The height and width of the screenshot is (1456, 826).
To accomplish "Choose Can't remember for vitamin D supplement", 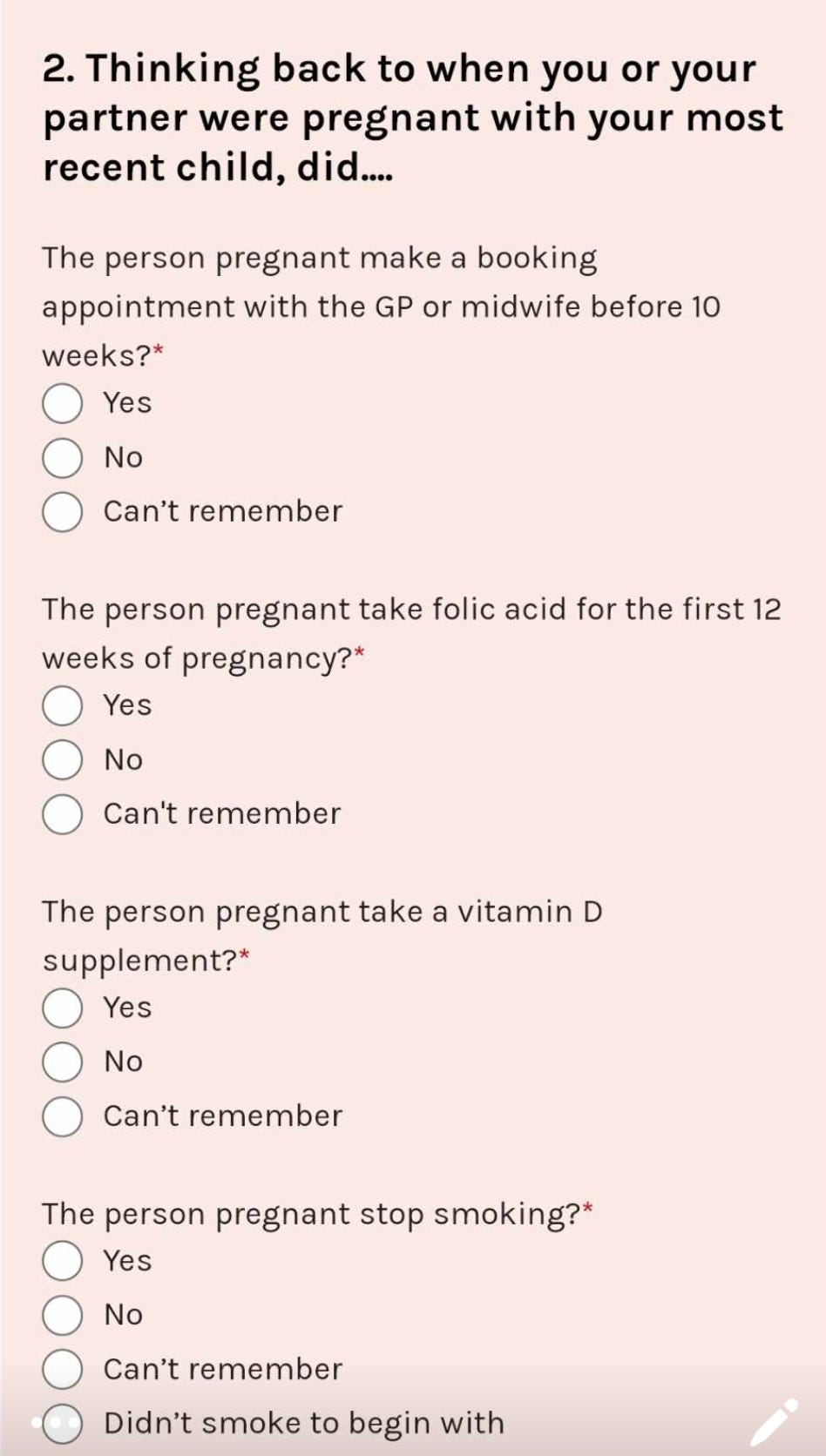I will coord(63,1116).
